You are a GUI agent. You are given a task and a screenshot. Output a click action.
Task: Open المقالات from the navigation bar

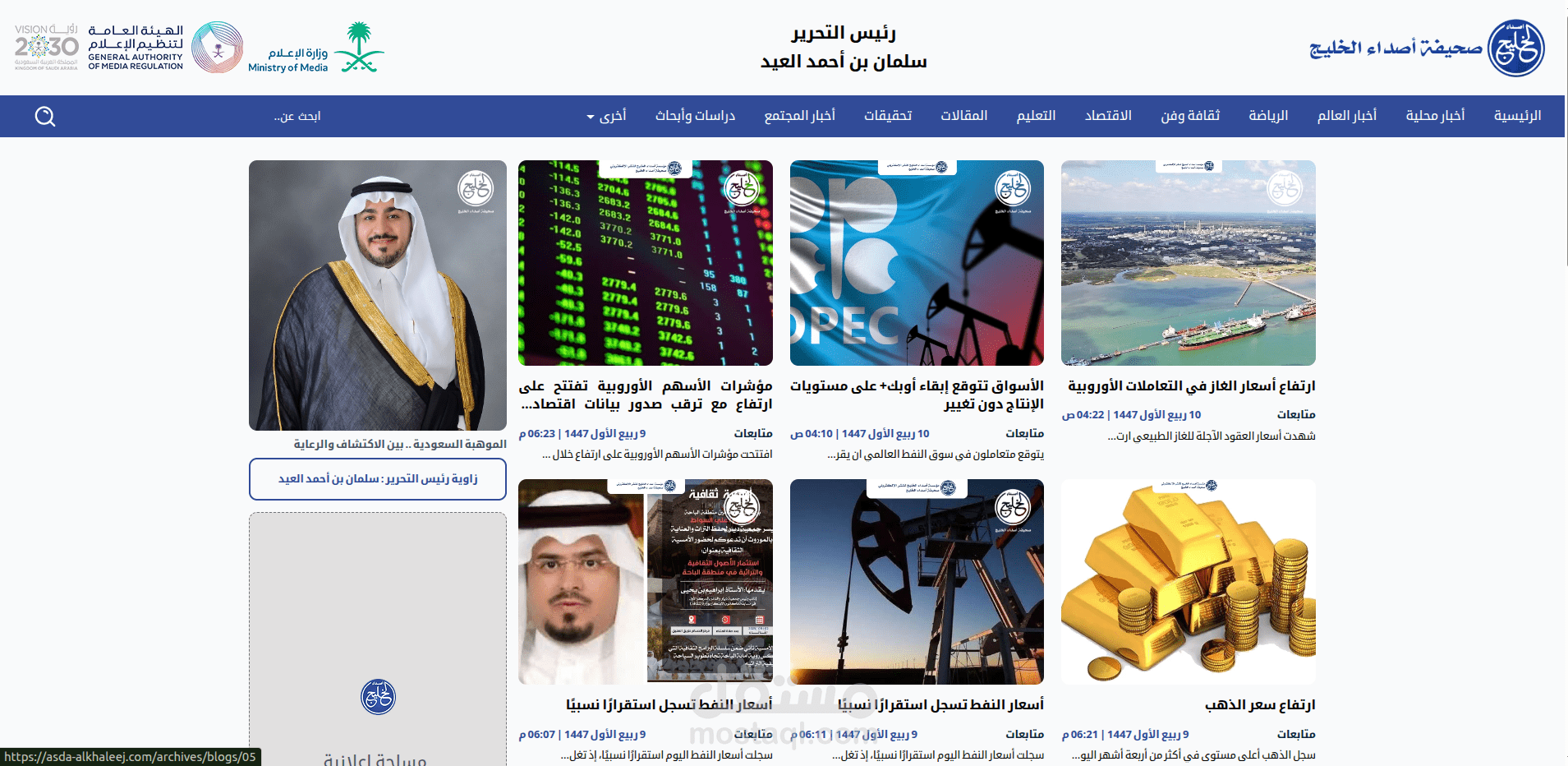click(x=964, y=116)
